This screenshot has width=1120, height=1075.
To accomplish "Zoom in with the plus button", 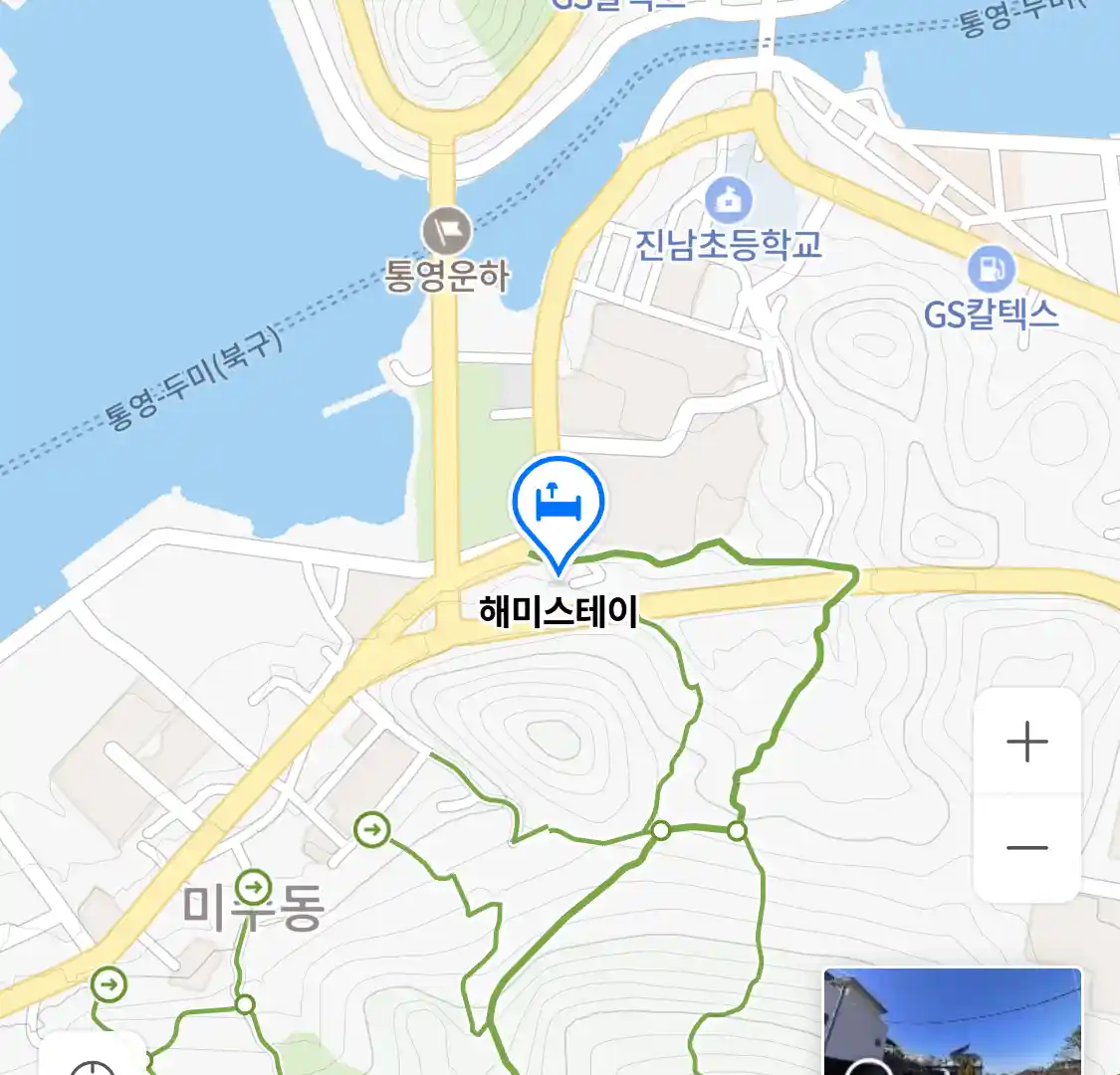I will [x=1026, y=743].
